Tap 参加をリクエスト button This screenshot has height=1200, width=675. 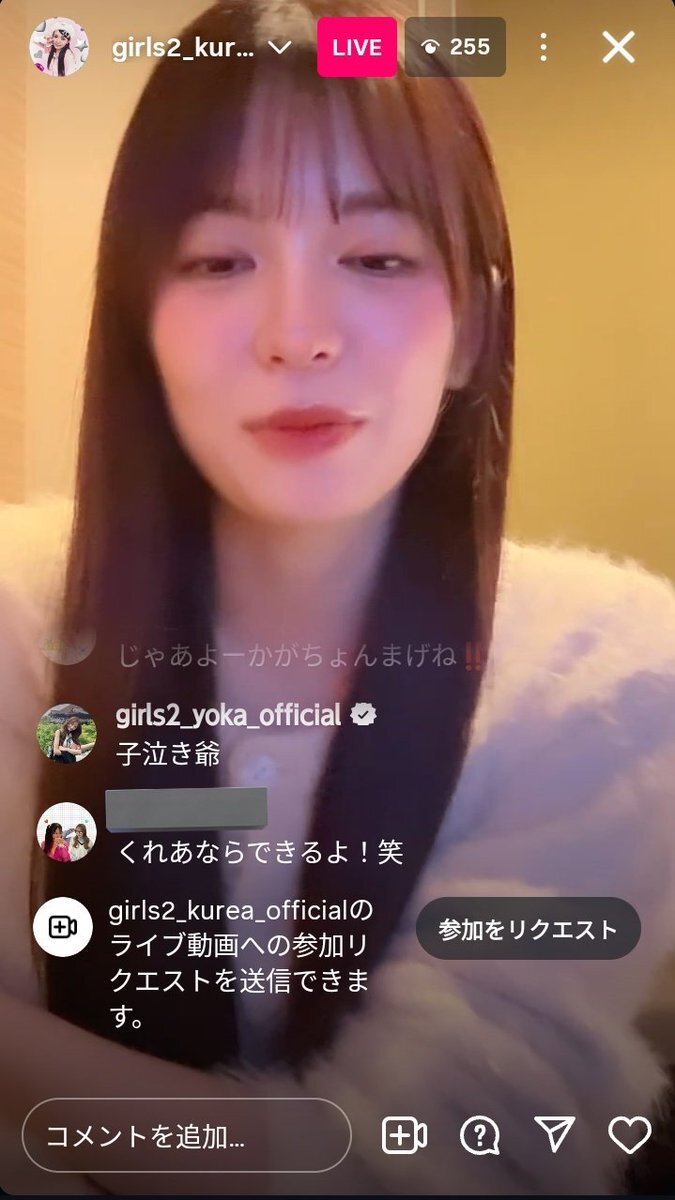(x=528, y=929)
